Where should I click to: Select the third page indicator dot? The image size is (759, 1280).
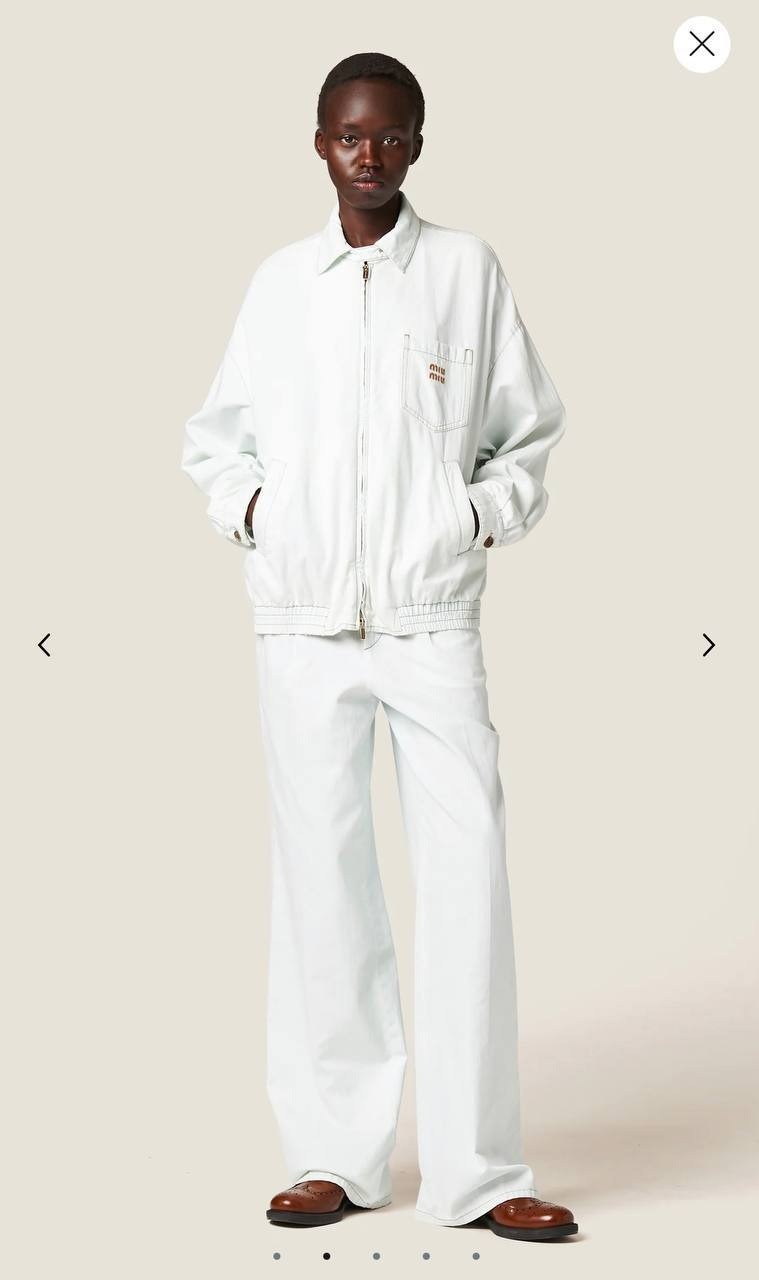[376, 1256]
